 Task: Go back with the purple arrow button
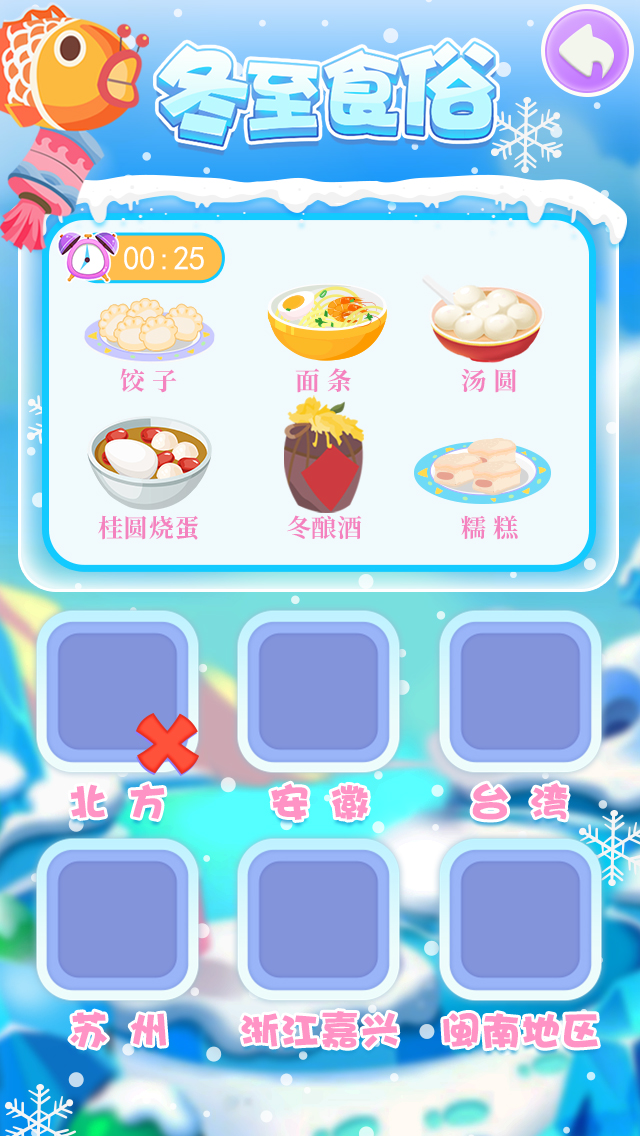click(586, 50)
